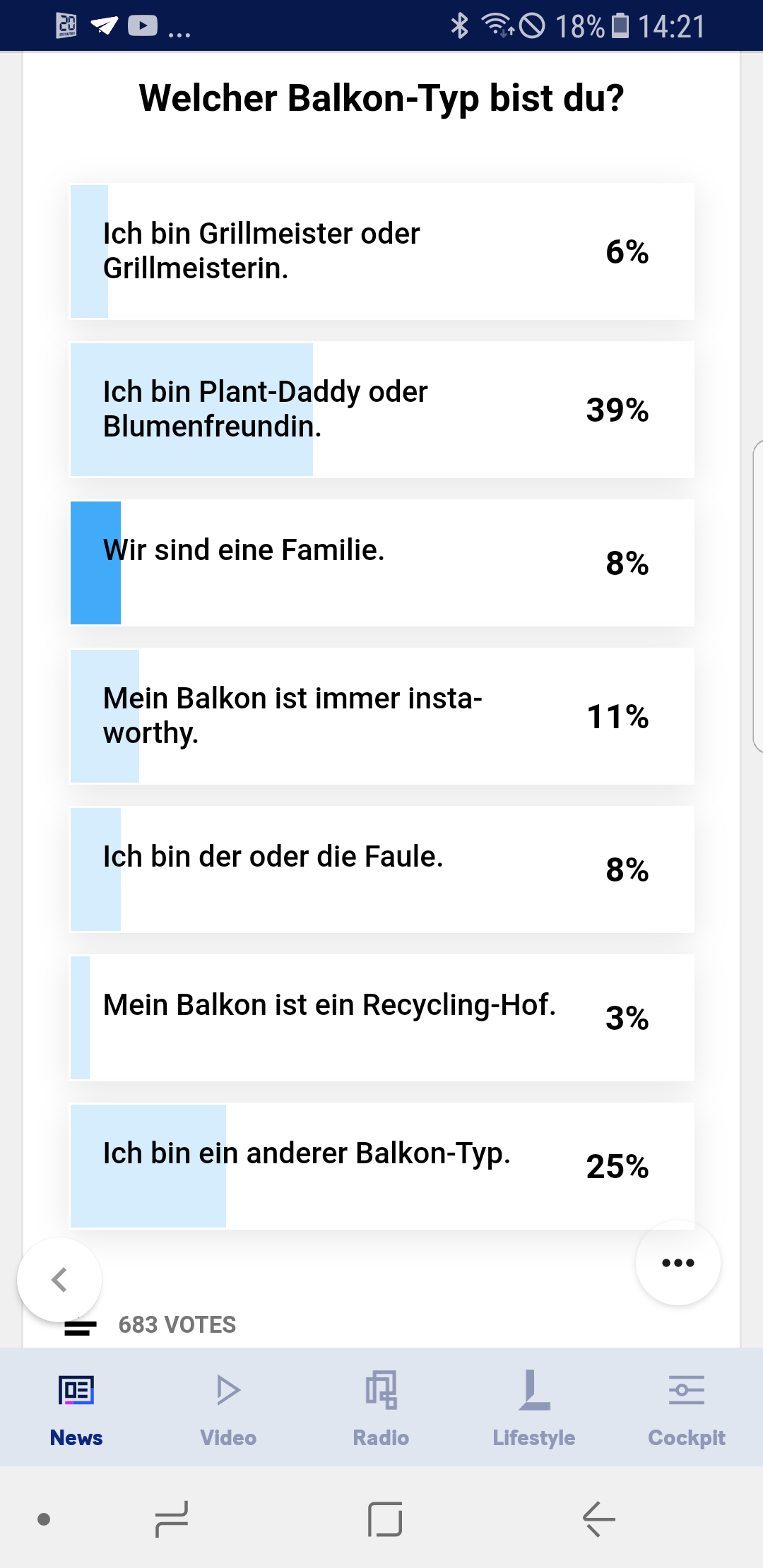The height and width of the screenshot is (1568, 763).
Task: Select the Grillmeister oder Grillmeisterin poll option
Action: click(381, 251)
